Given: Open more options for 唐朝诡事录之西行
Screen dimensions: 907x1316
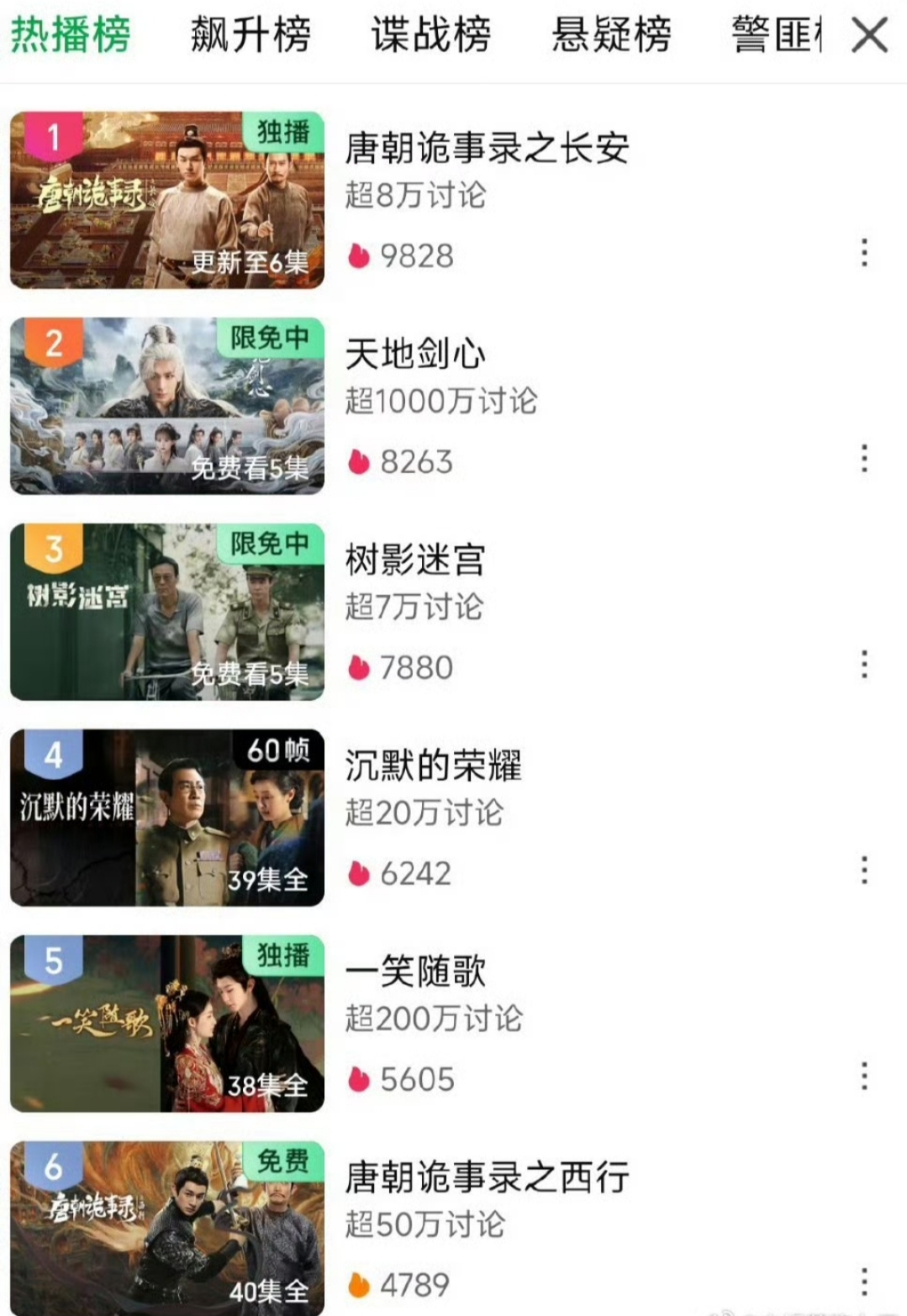Looking at the screenshot, I should tap(864, 1282).
